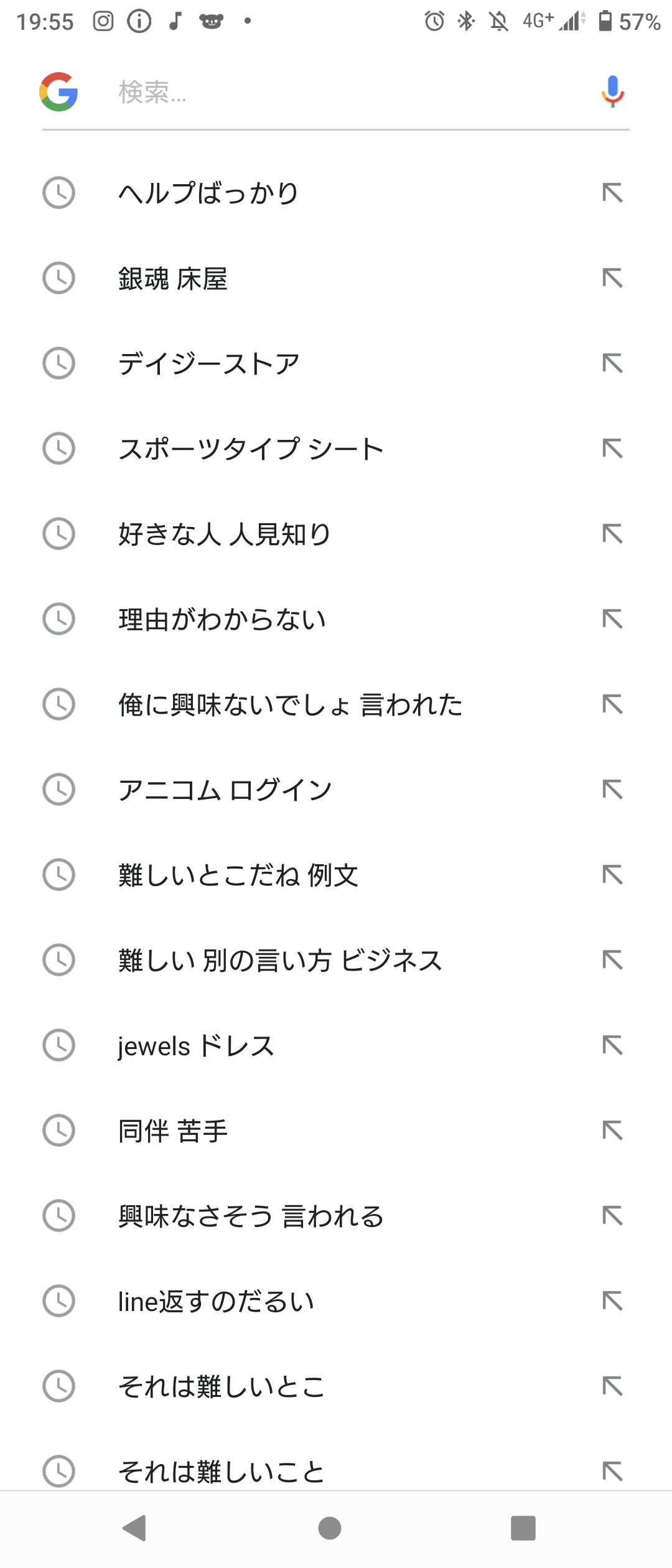
Task: Tap the clock history icon beside 銀魂 床屋
Action: click(58, 279)
